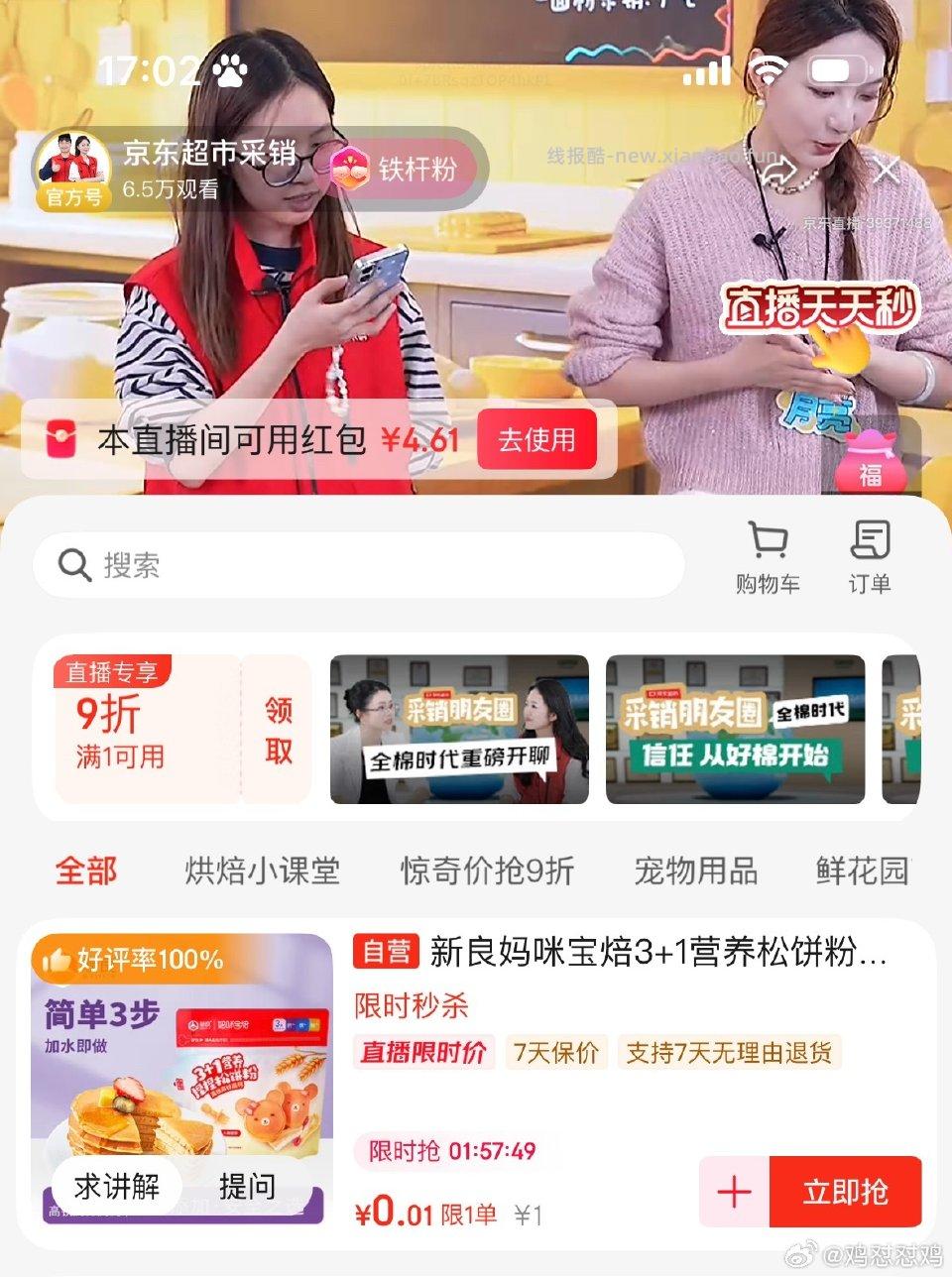Open the 烘焙小课堂 category
Viewport: 952px width, 1277px height.
pyautogui.click(x=262, y=871)
